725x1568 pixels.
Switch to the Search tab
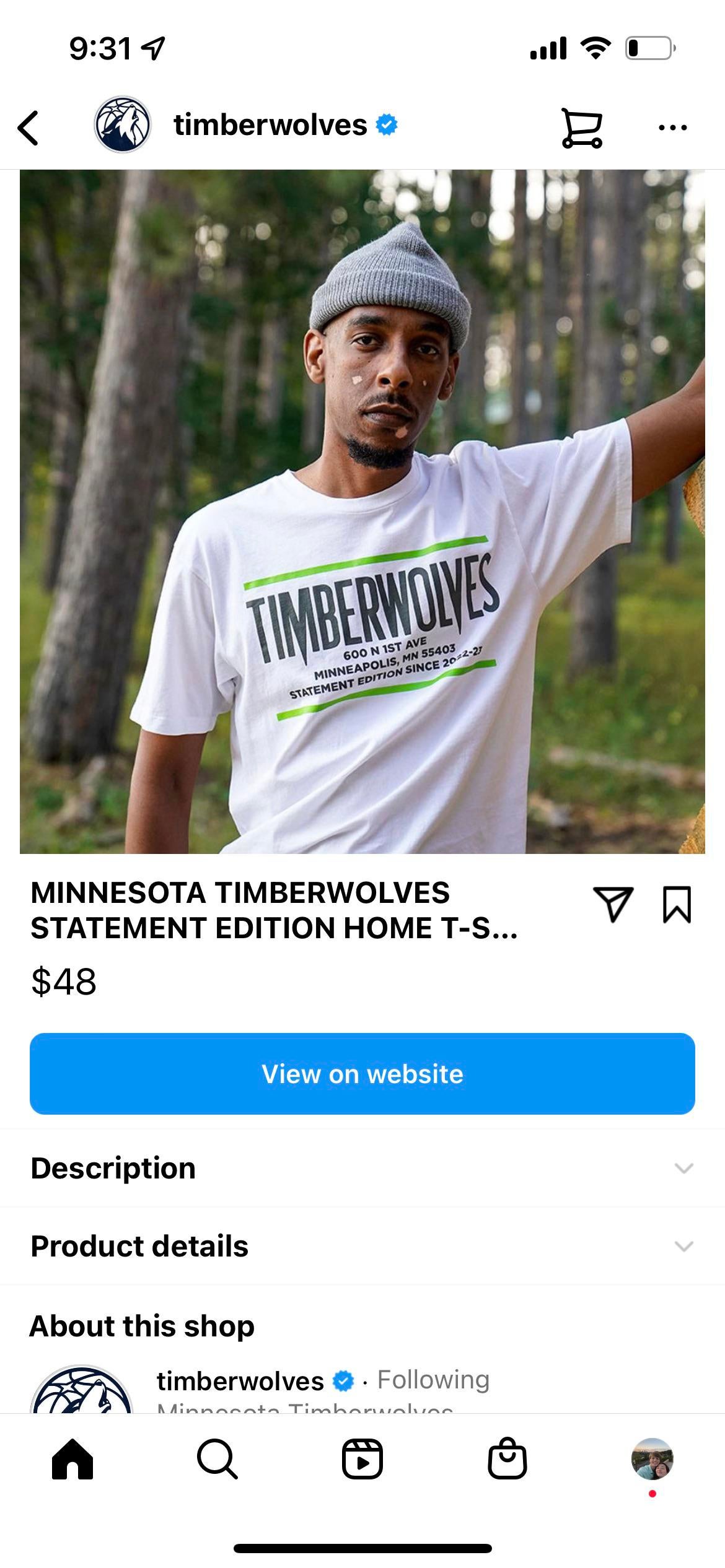(217, 1459)
